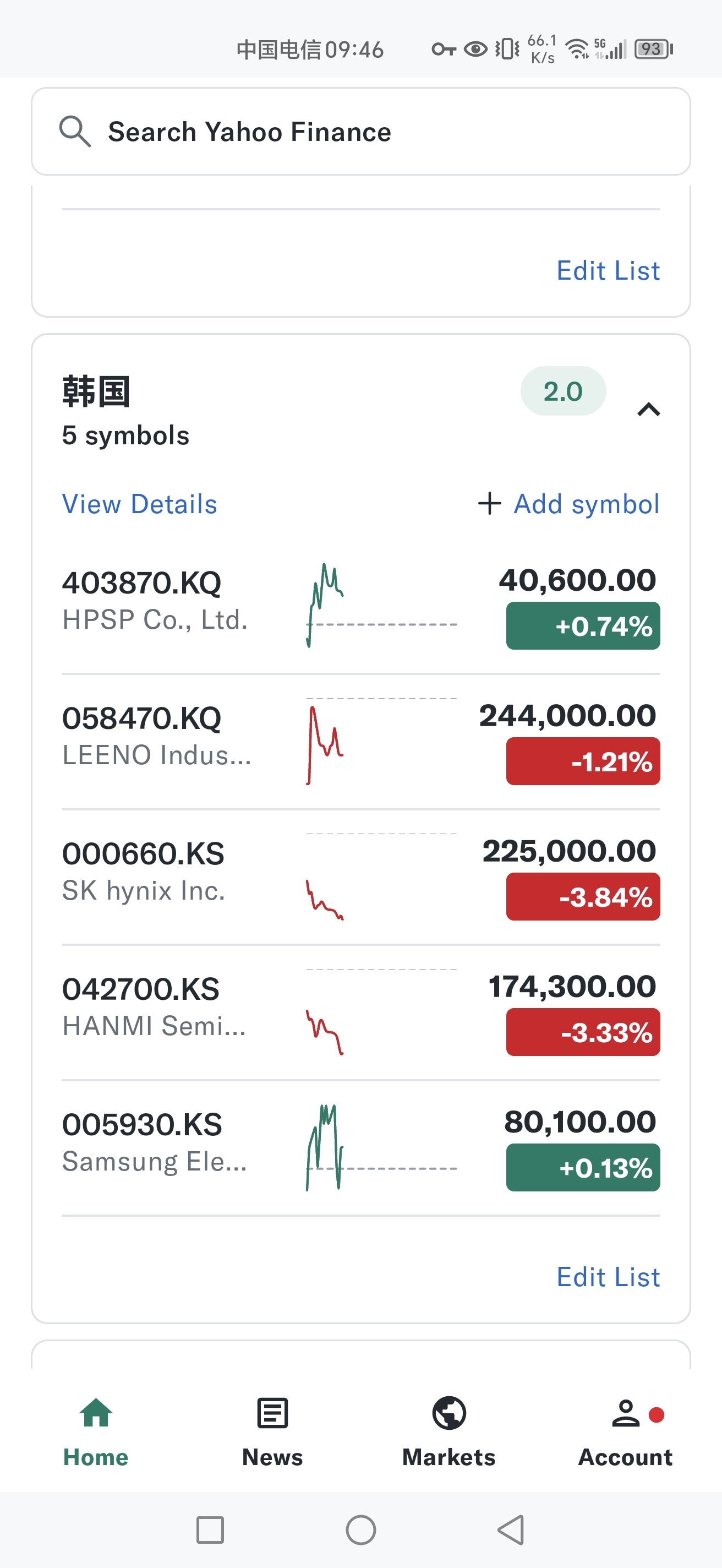722x1568 pixels.
Task: Switch to the News tab
Action: tap(272, 1436)
